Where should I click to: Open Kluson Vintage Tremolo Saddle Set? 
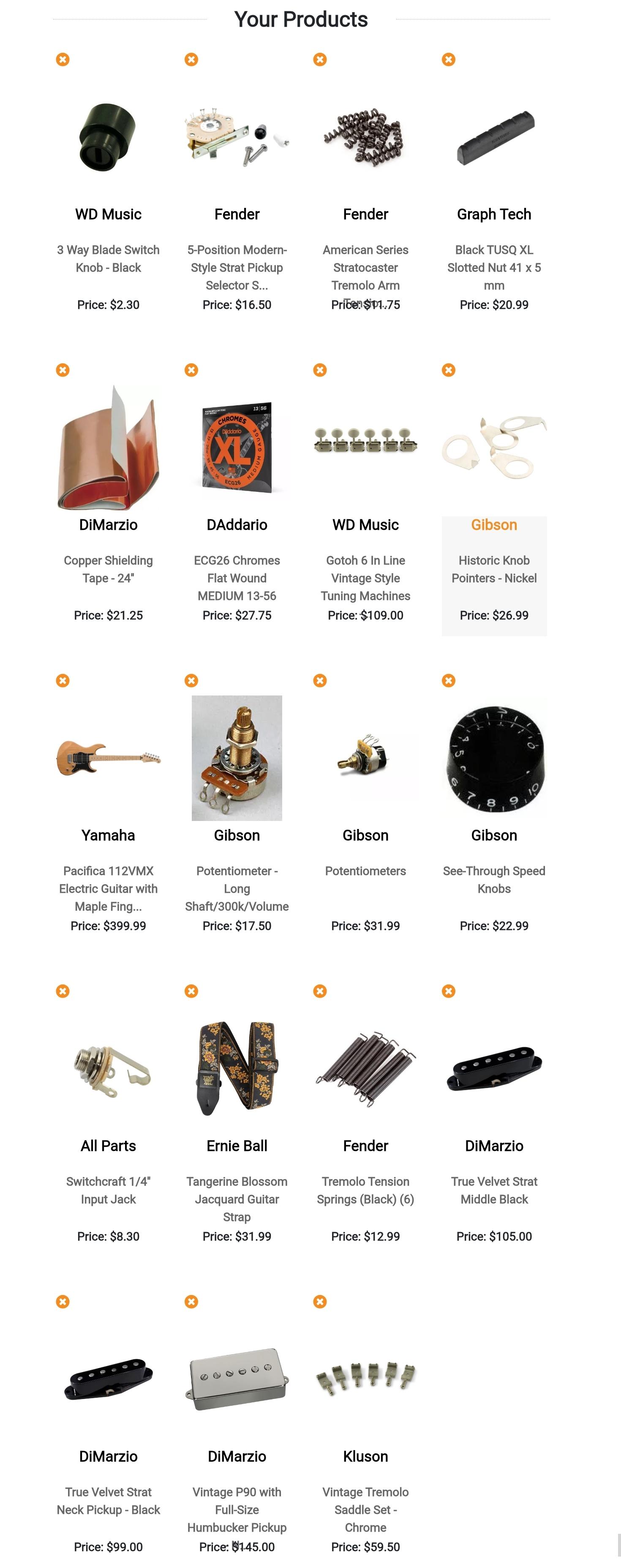click(x=365, y=1509)
